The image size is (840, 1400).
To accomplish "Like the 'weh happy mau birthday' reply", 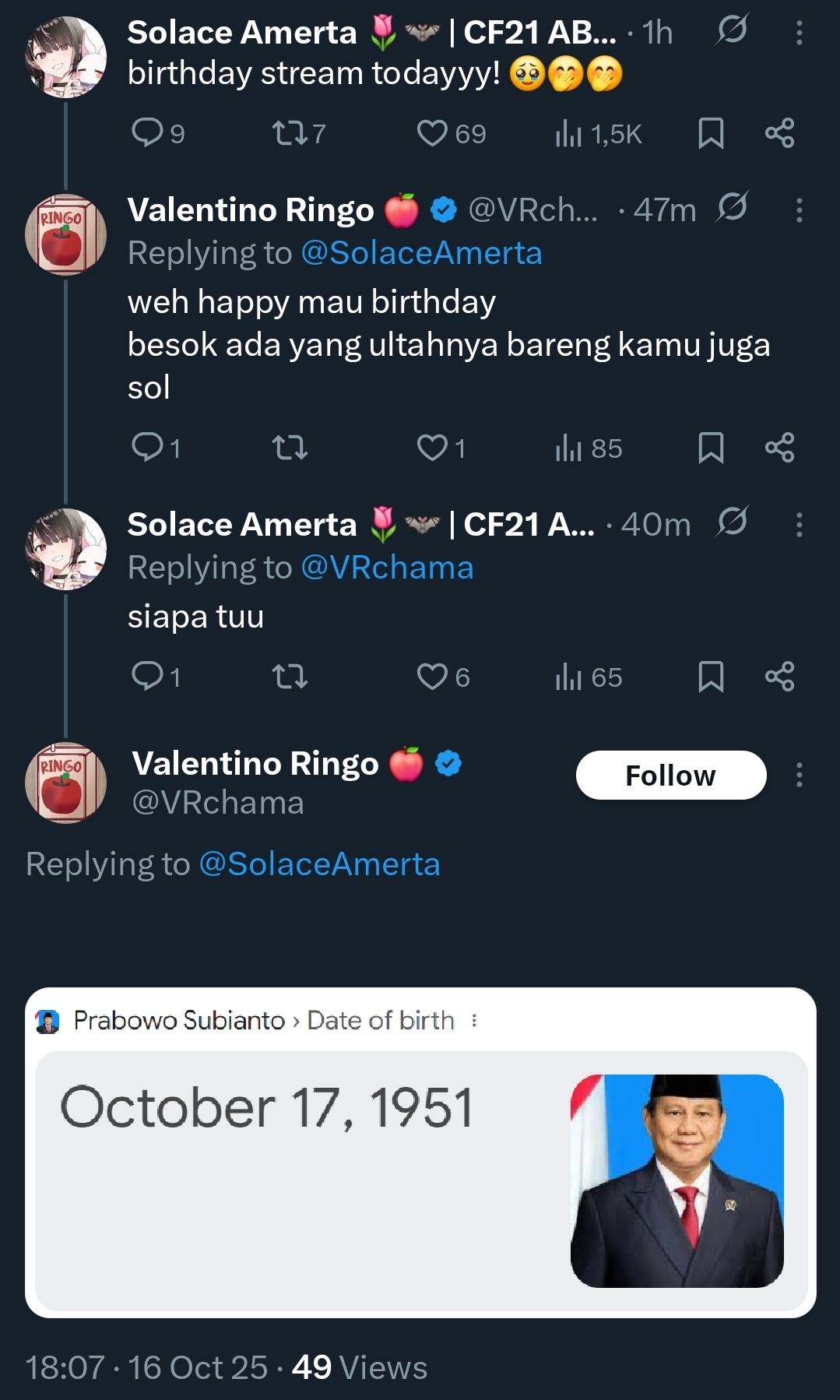I will point(432,448).
